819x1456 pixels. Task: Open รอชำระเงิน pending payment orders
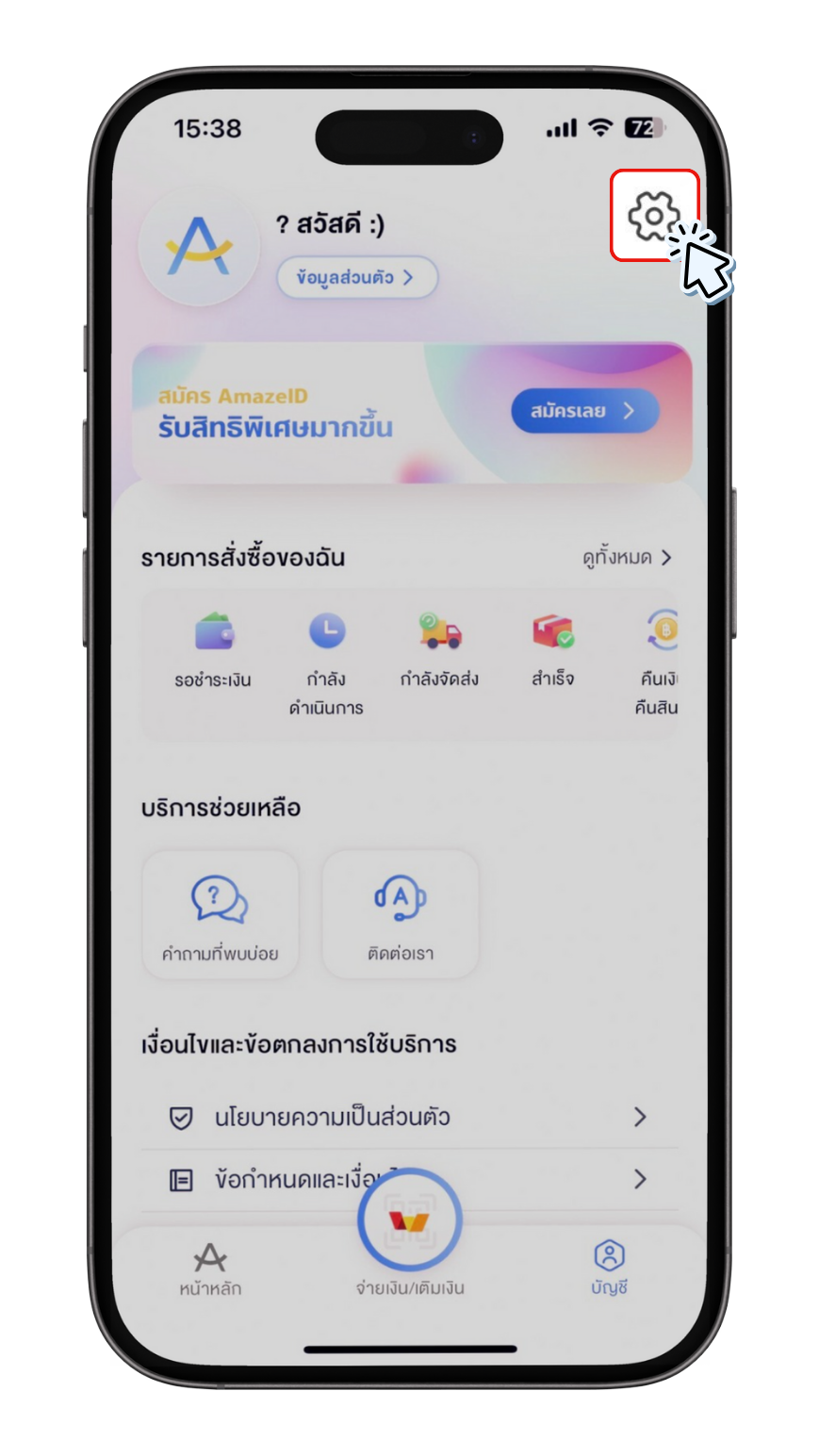point(213,651)
